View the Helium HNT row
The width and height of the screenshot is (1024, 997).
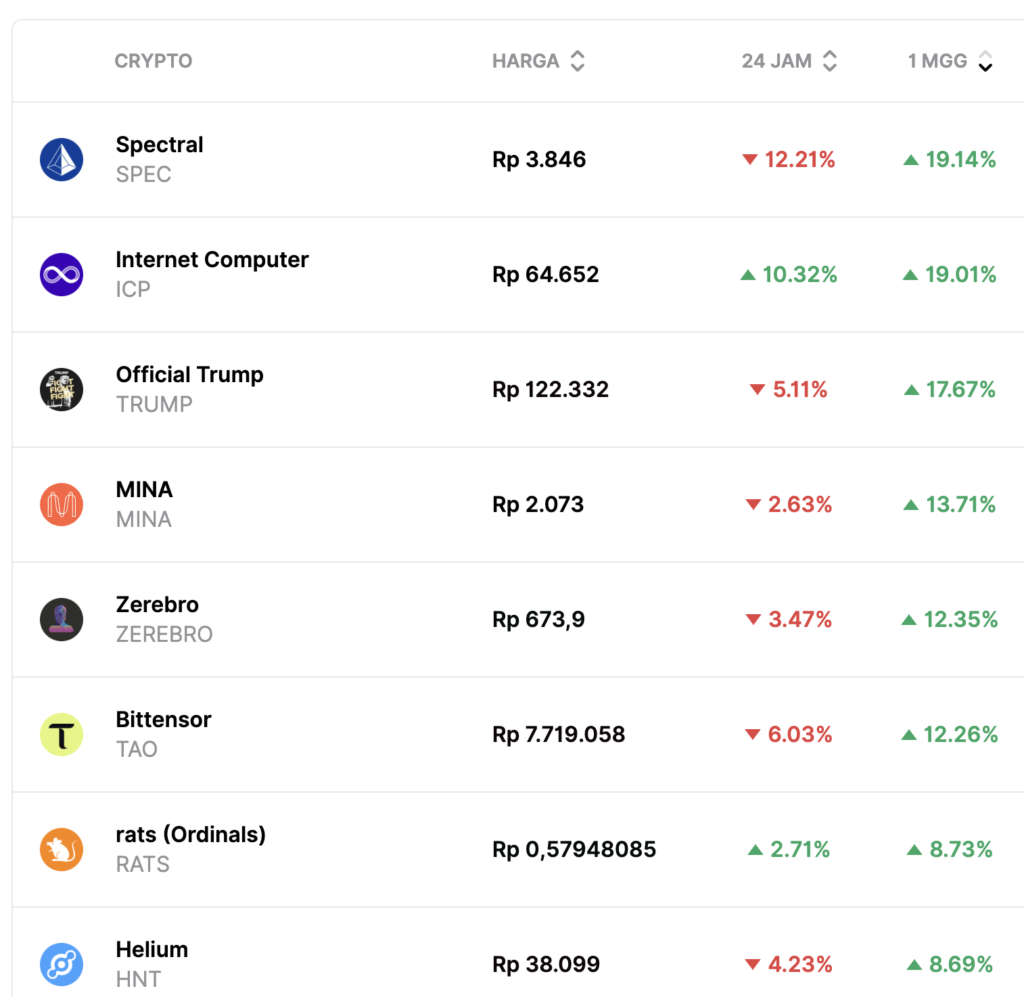click(x=152, y=962)
